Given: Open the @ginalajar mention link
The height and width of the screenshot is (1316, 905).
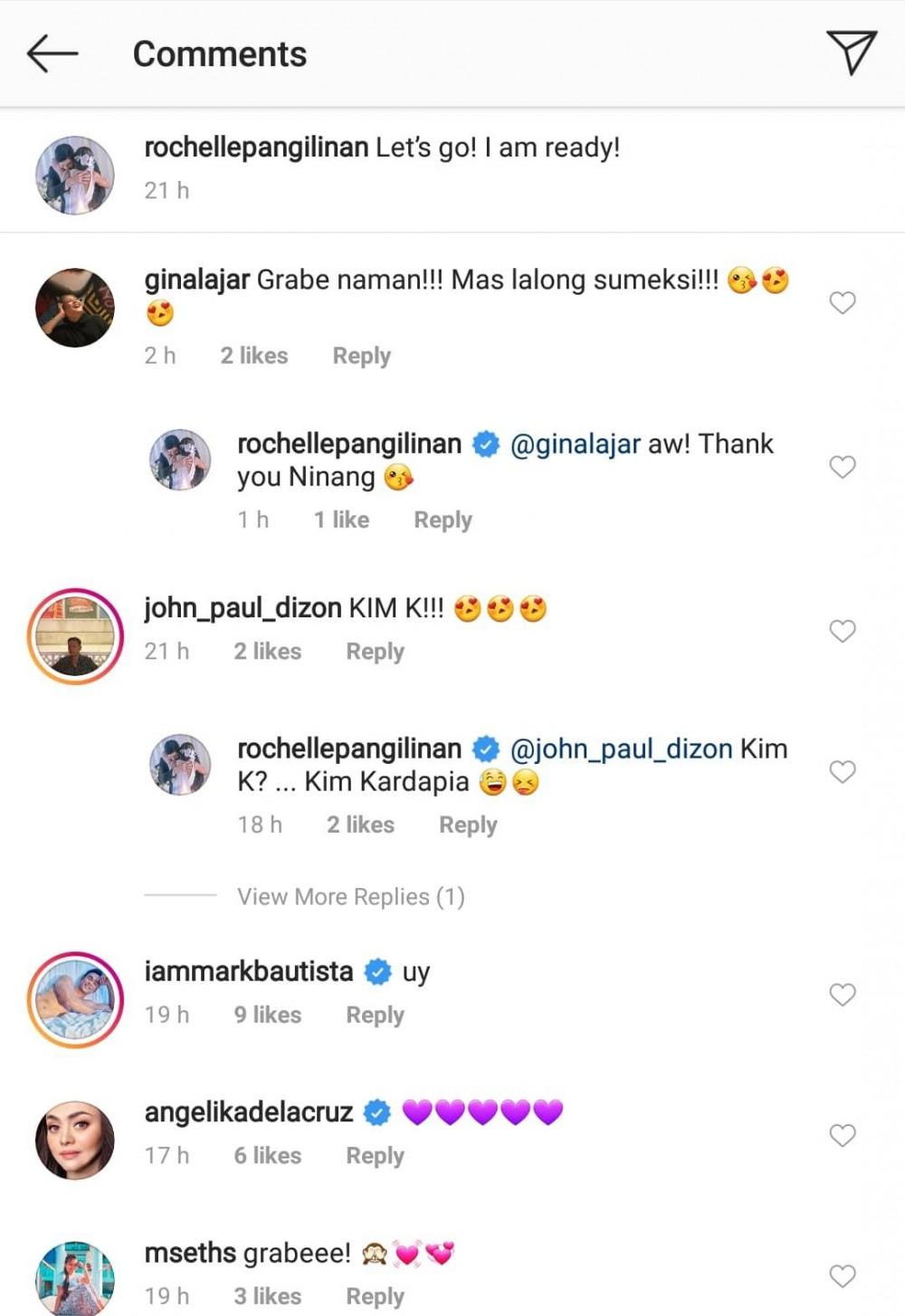Looking at the screenshot, I should coord(576,444).
